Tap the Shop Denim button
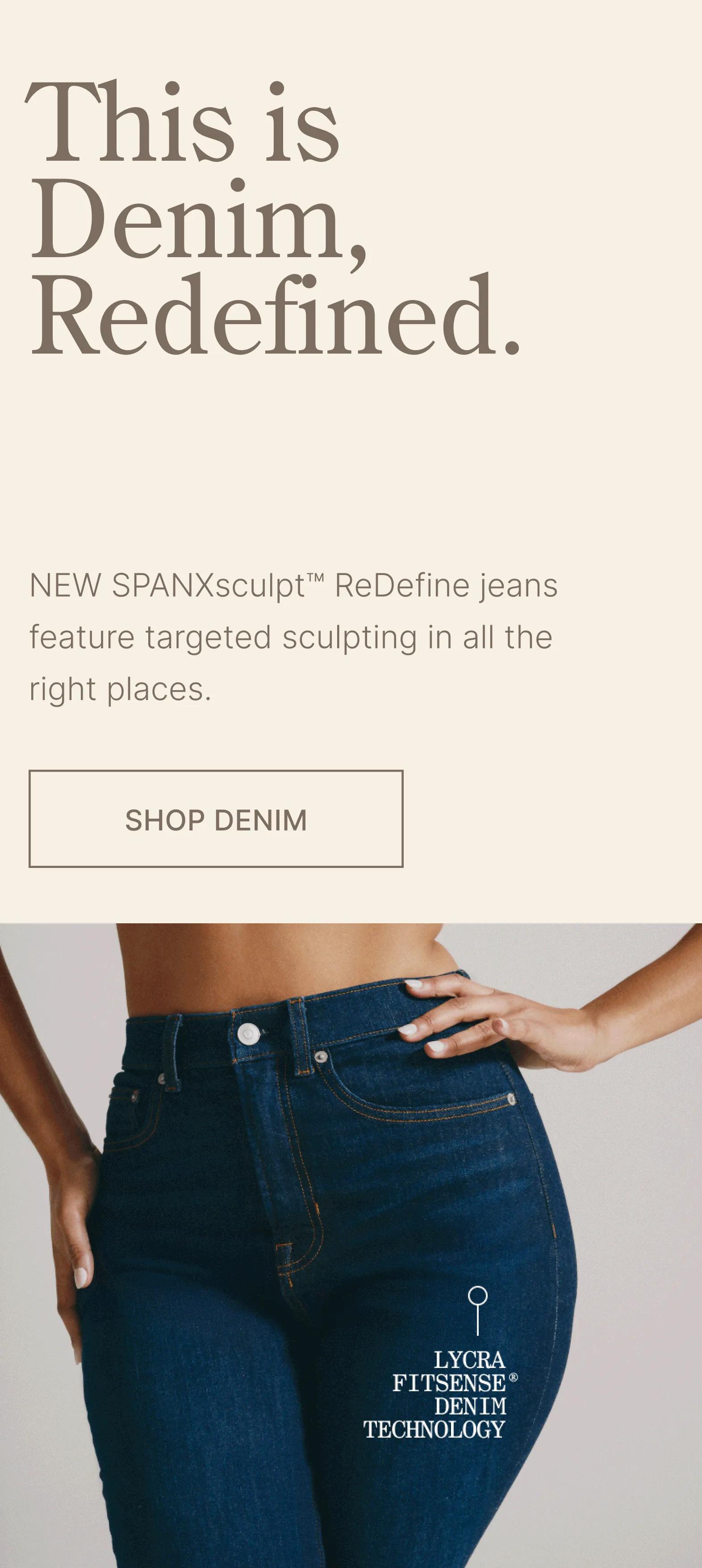This screenshot has width=702, height=1568. click(216, 819)
